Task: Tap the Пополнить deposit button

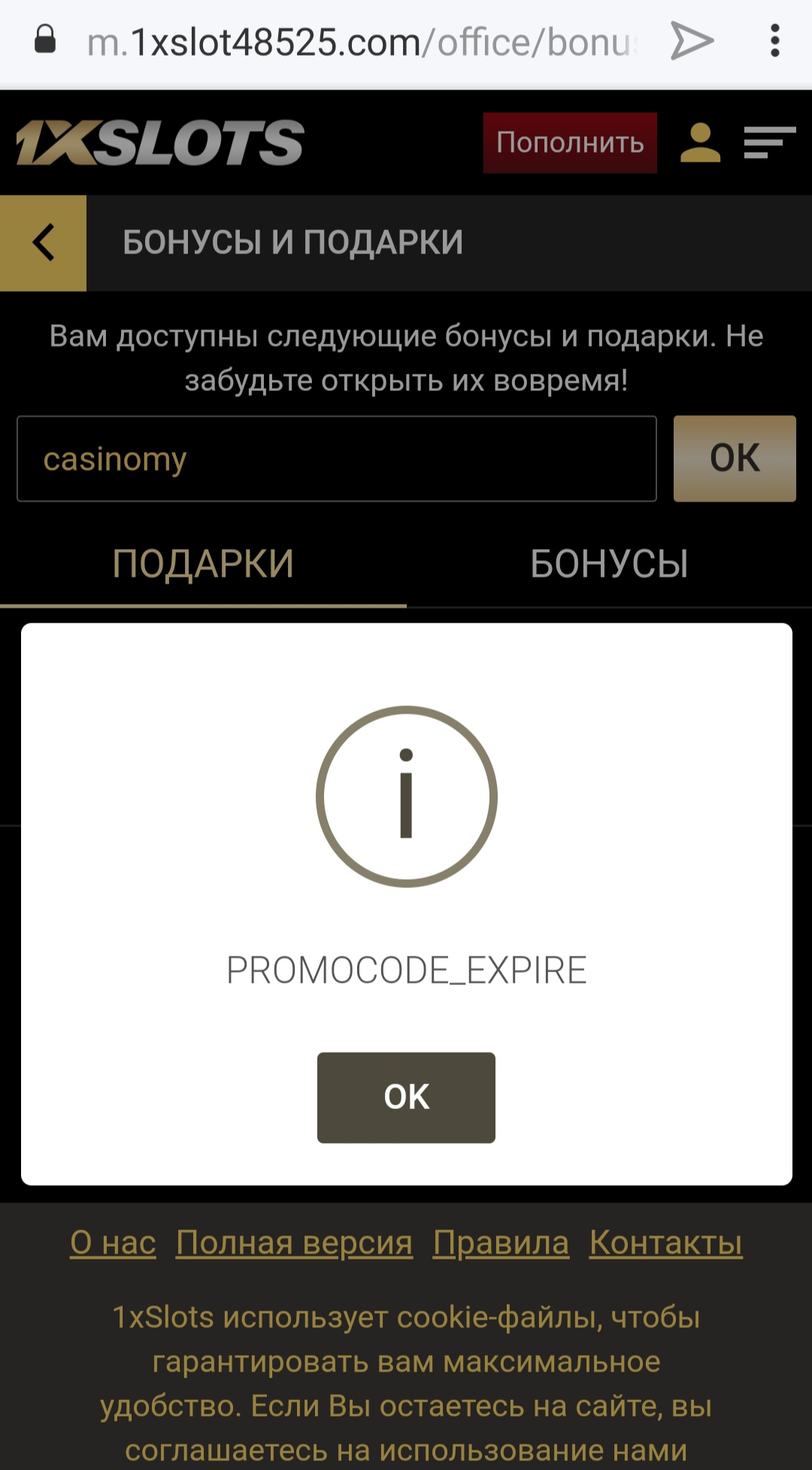Action: (x=570, y=143)
